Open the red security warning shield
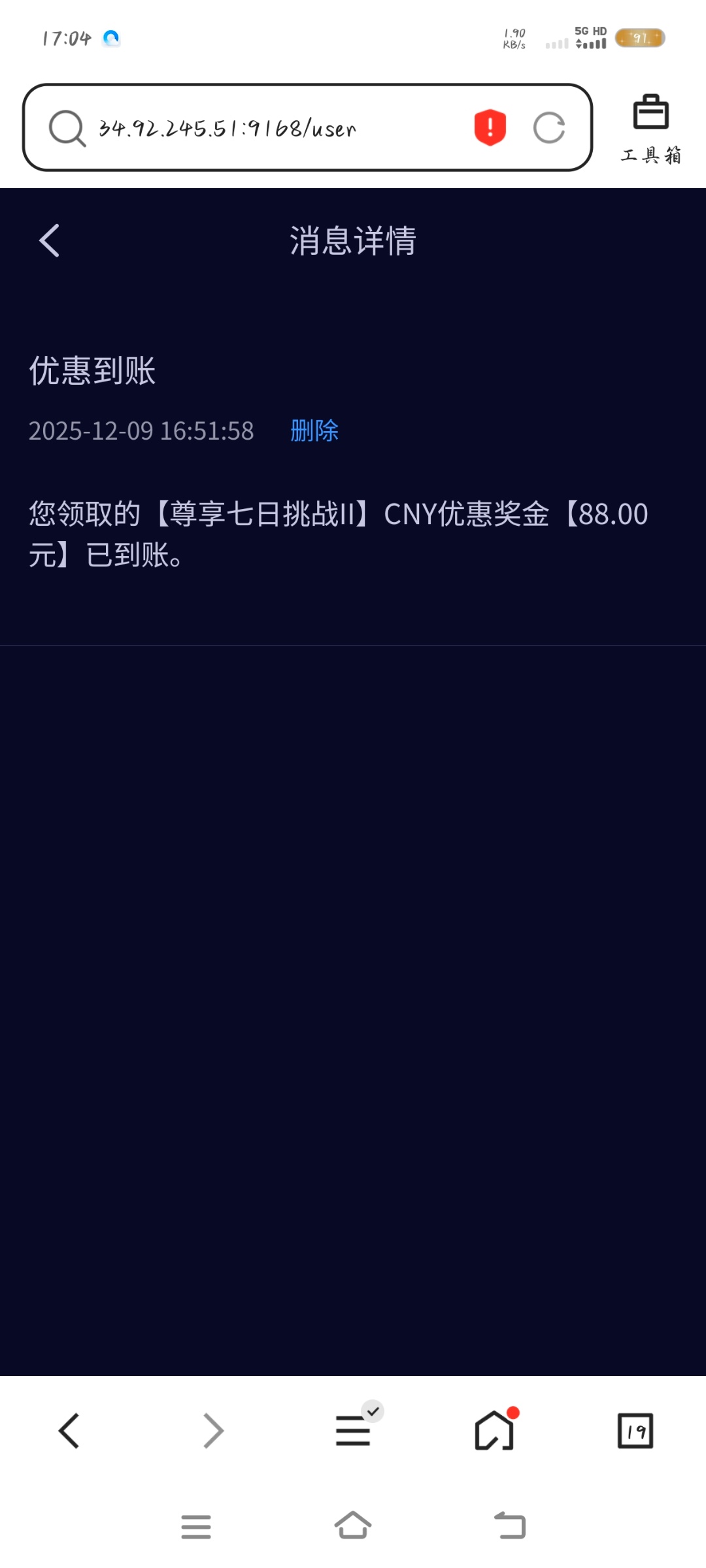This screenshot has height=1568, width=706. tap(490, 127)
